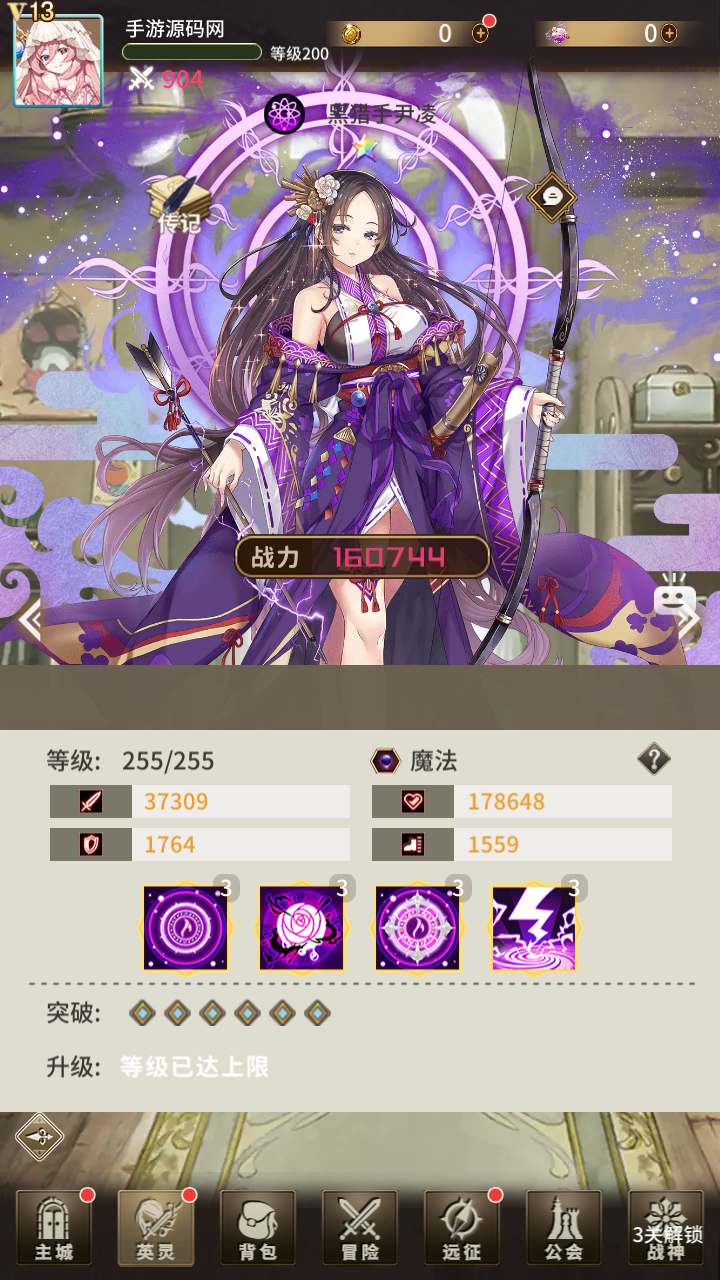Open the player avatar profile

click(x=58, y=61)
